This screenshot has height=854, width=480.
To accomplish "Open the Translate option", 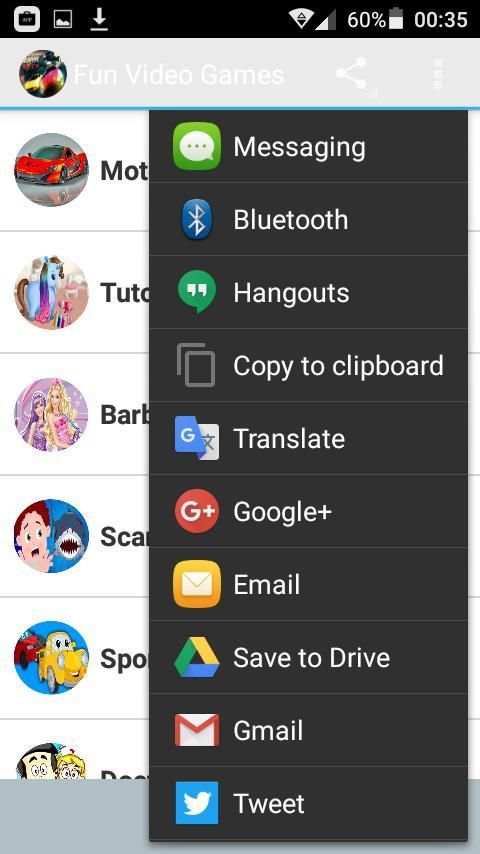I will tap(308, 438).
